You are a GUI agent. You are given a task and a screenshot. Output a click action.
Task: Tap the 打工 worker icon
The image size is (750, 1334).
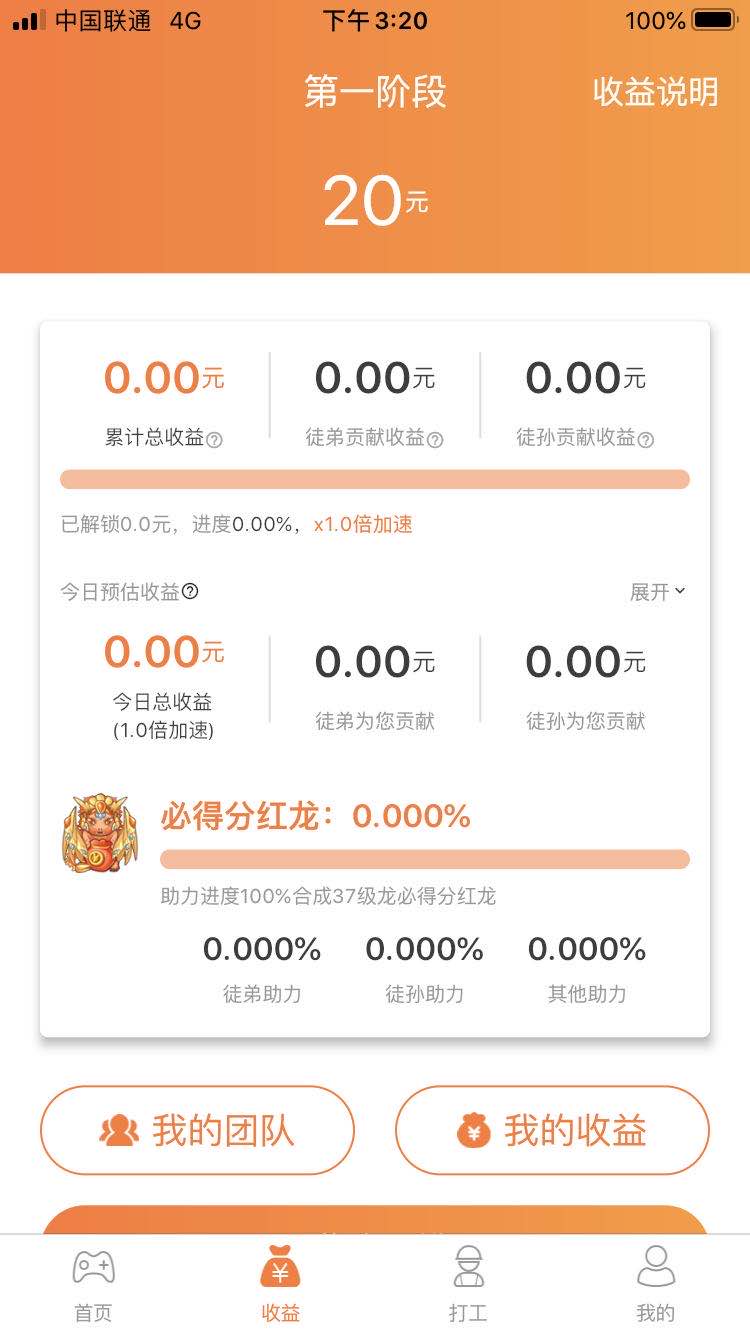[467, 1268]
